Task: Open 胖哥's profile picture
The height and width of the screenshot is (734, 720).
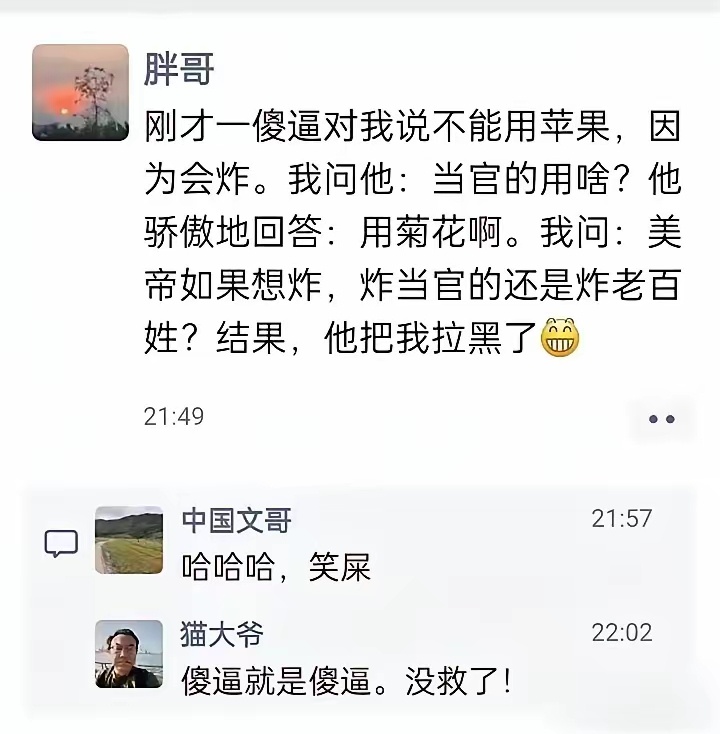Action: (x=80, y=92)
